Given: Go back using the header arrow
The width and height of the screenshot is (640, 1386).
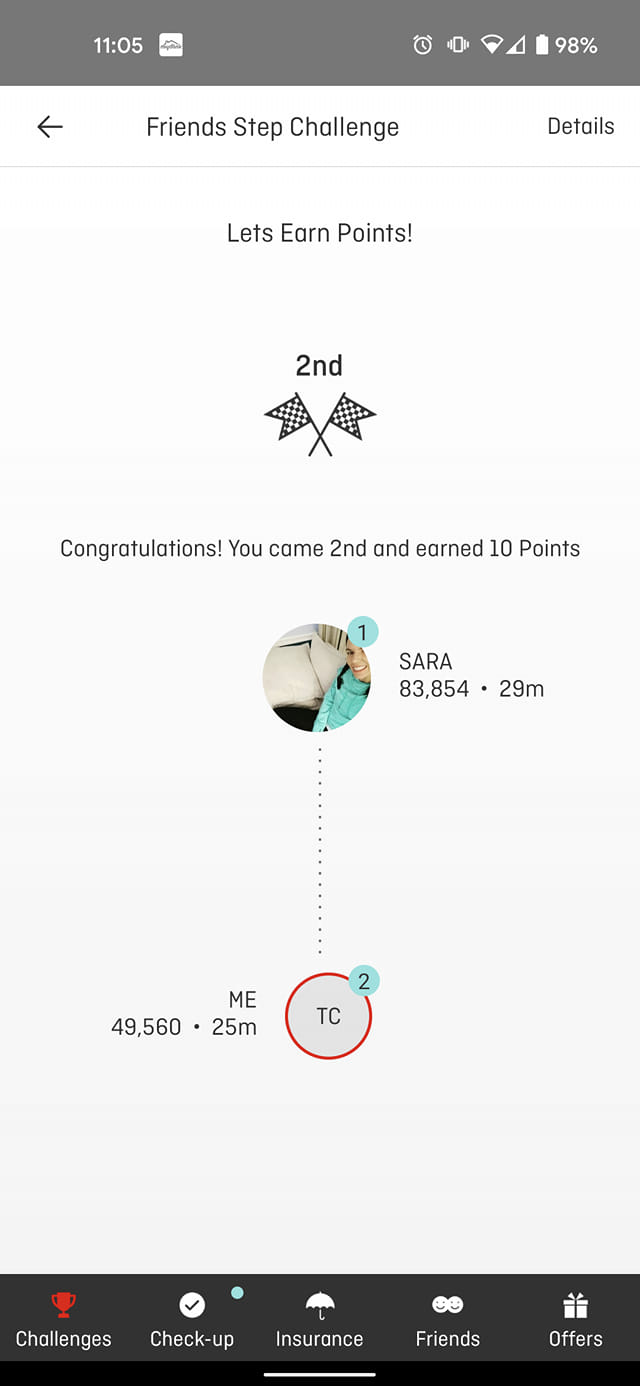Looking at the screenshot, I should pyautogui.click(x=50, y=126).
